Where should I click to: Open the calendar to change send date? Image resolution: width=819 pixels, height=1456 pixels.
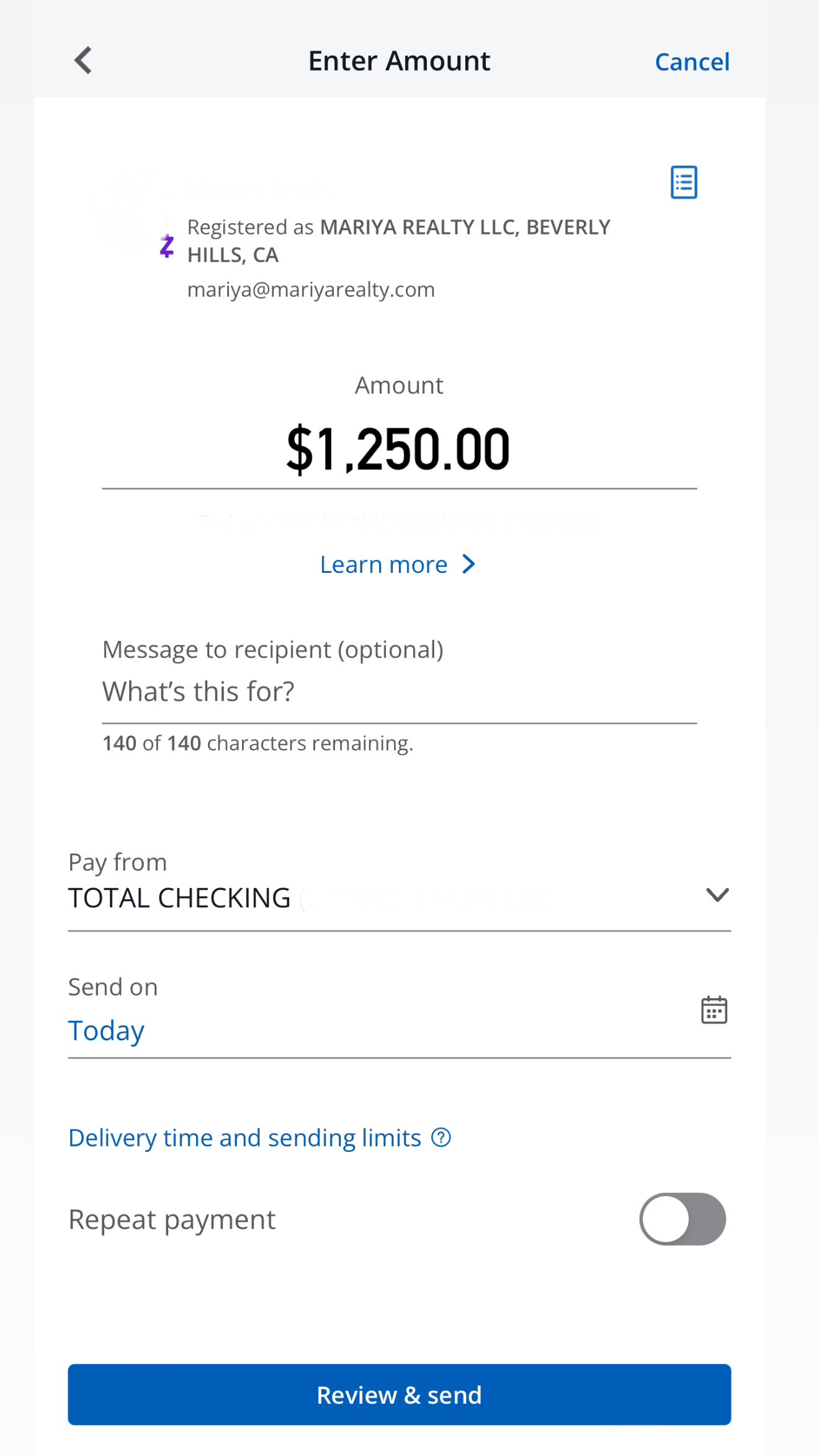click(714, 1010)
